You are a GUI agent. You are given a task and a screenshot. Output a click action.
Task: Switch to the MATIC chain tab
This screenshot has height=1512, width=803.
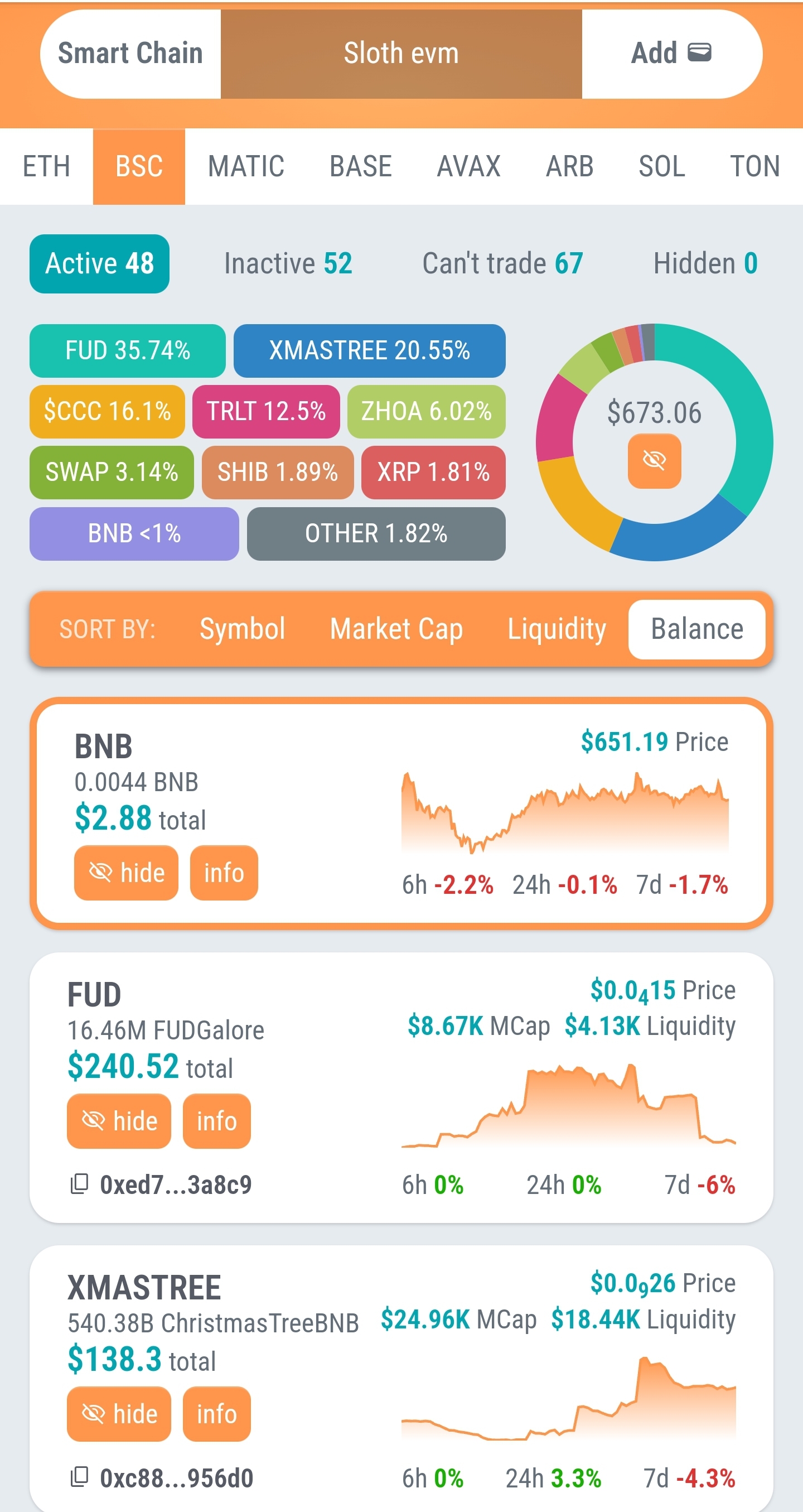(246, 166)
